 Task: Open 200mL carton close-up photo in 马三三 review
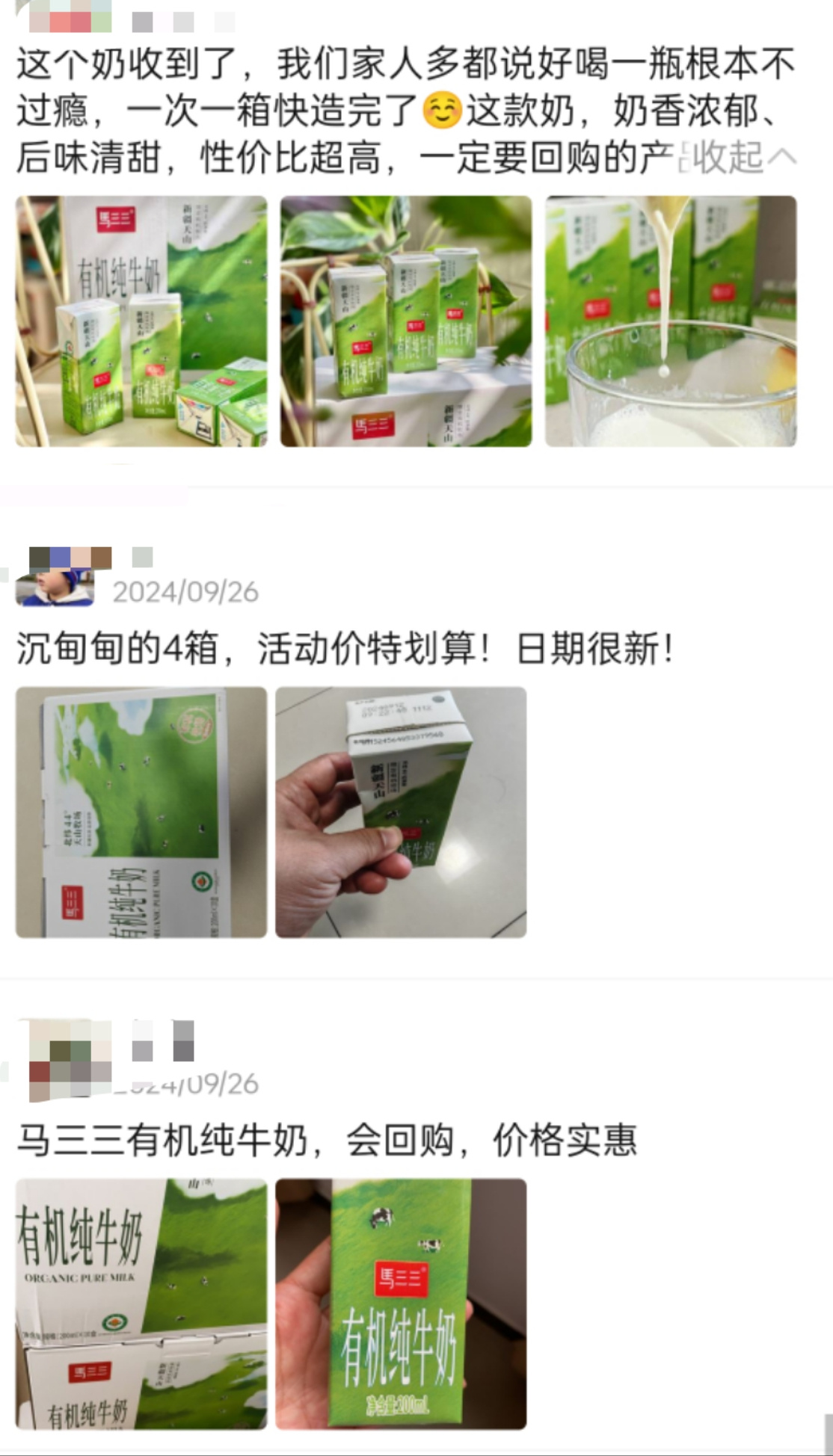coord(401,1304)
